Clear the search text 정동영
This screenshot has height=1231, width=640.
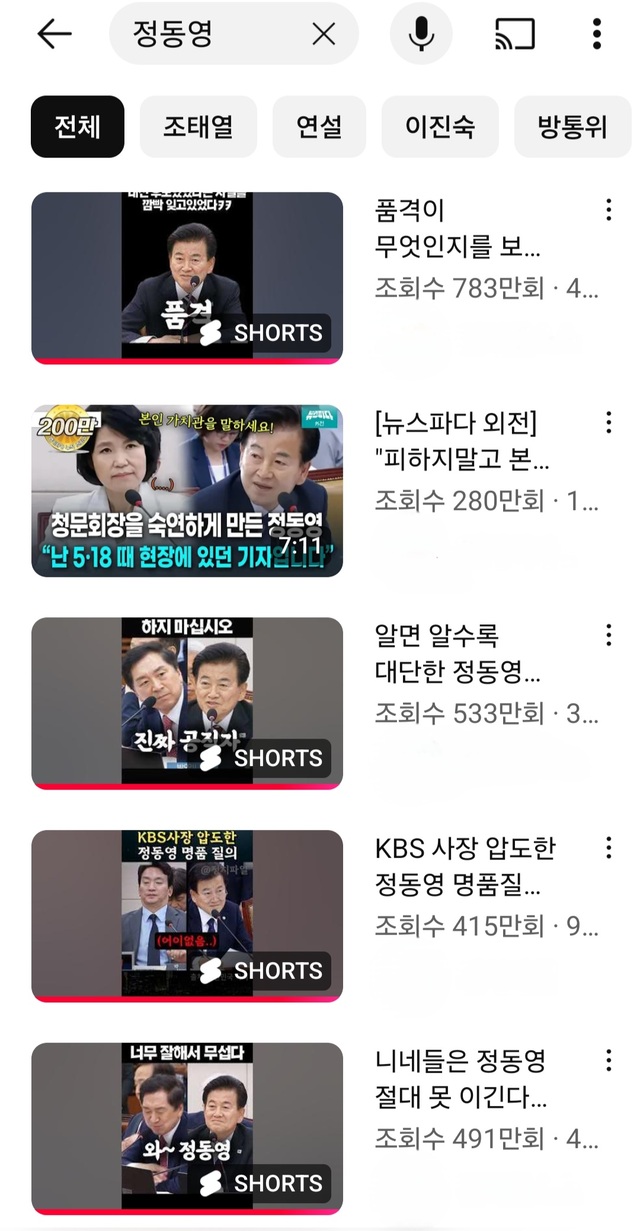point(323,34)
